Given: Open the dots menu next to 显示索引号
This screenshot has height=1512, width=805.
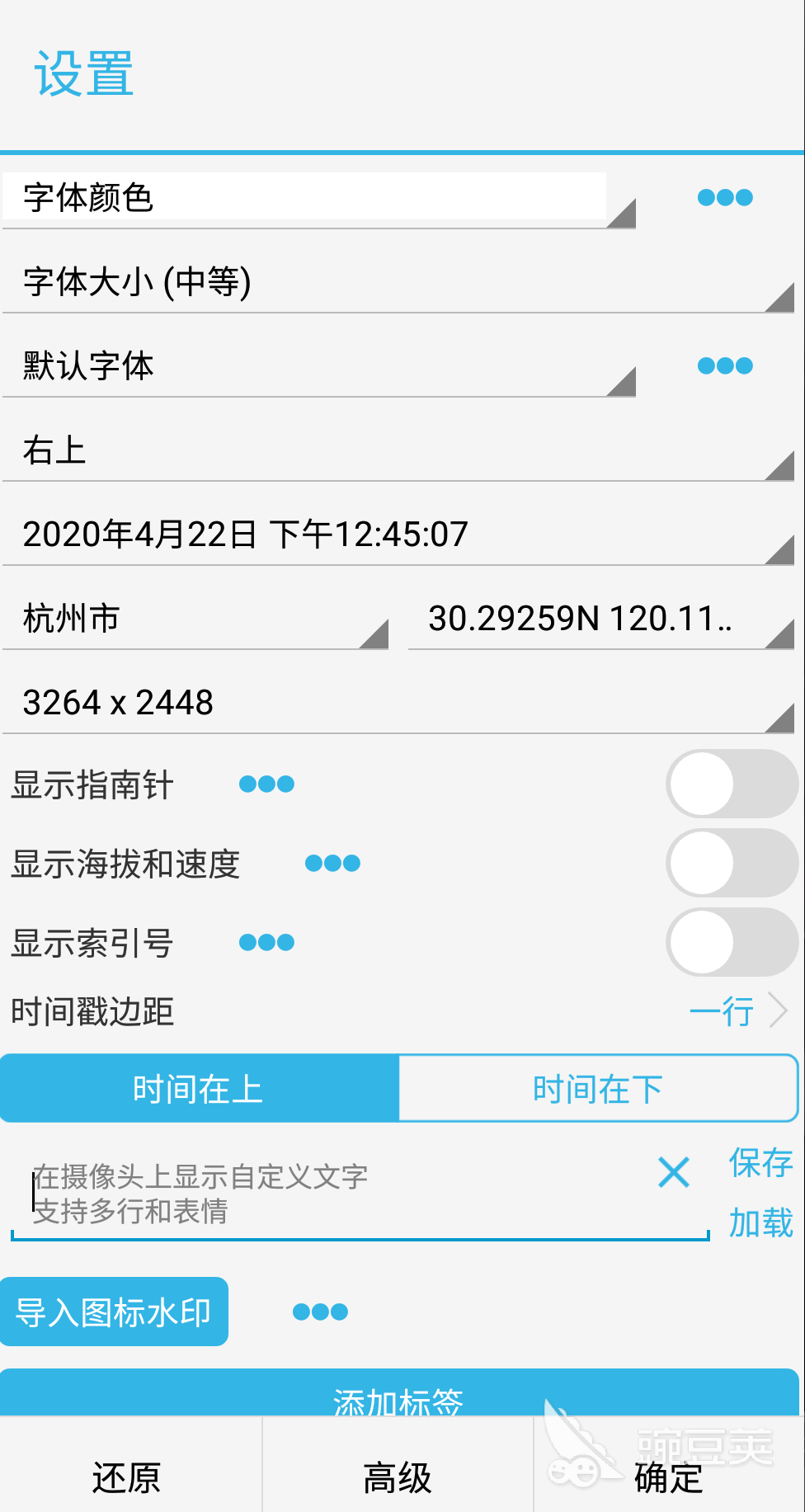Looking at the screenshot, I should 266,941.
